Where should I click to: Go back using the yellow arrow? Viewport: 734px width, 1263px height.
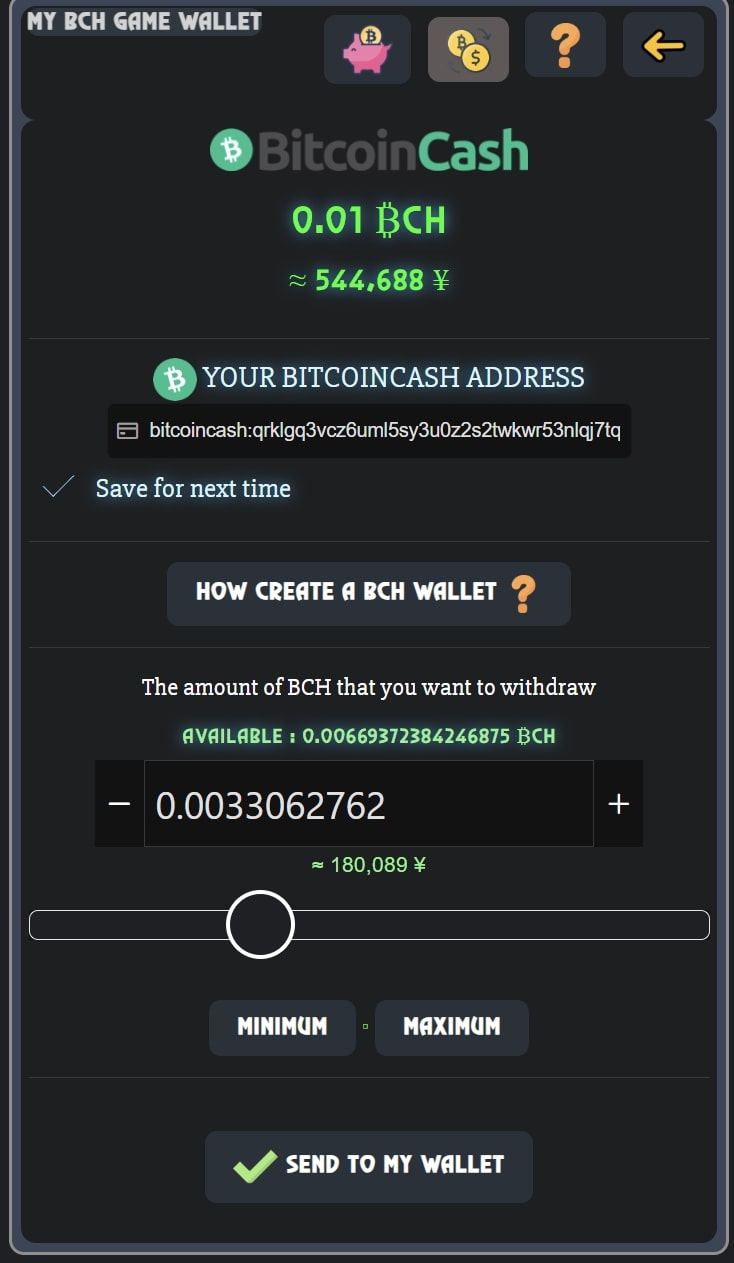(x=663, y=45)
